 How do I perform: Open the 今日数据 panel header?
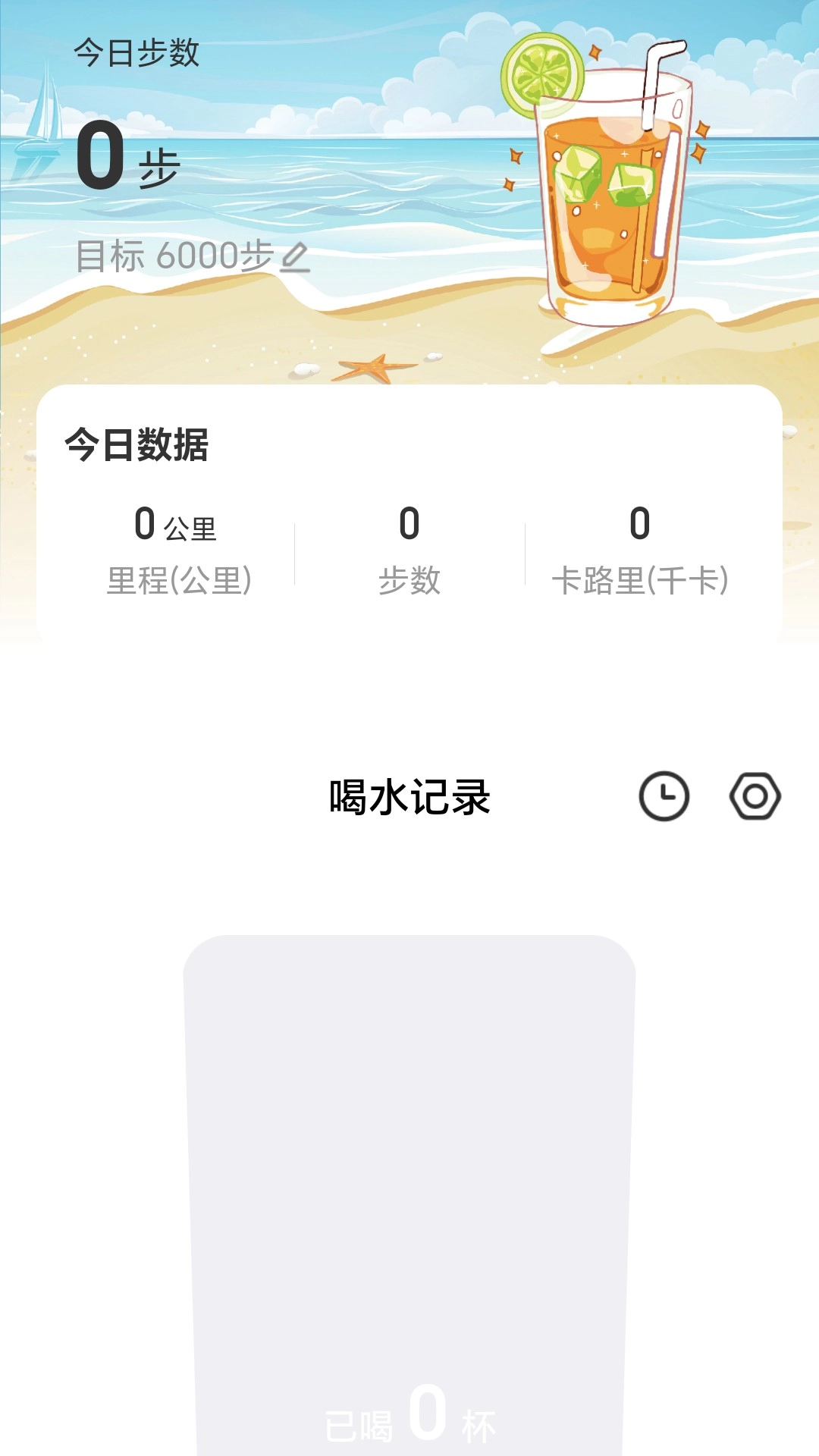click(x=136, y=446)
